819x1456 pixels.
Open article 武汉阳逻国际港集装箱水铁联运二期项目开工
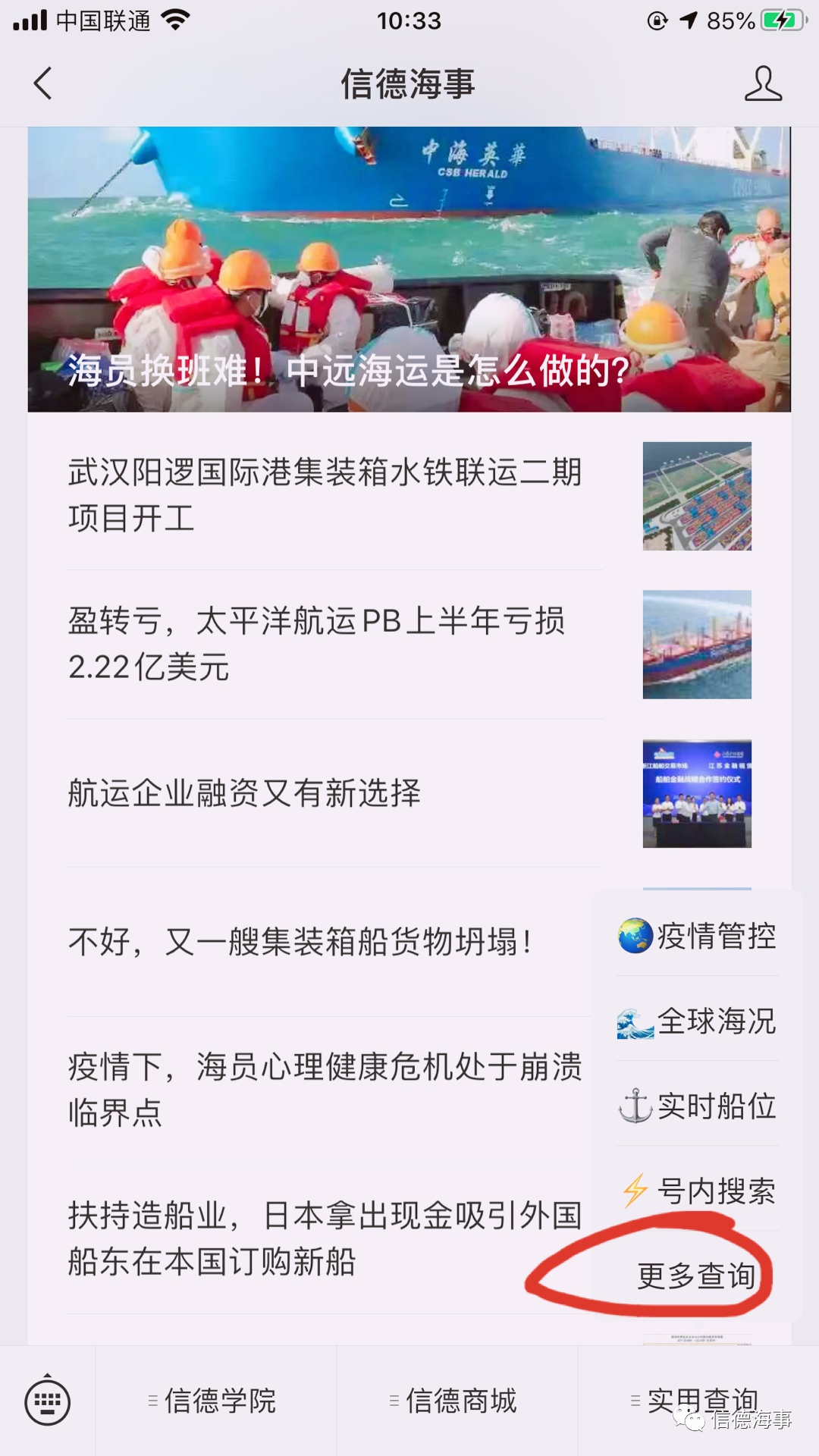coord(409,496)
